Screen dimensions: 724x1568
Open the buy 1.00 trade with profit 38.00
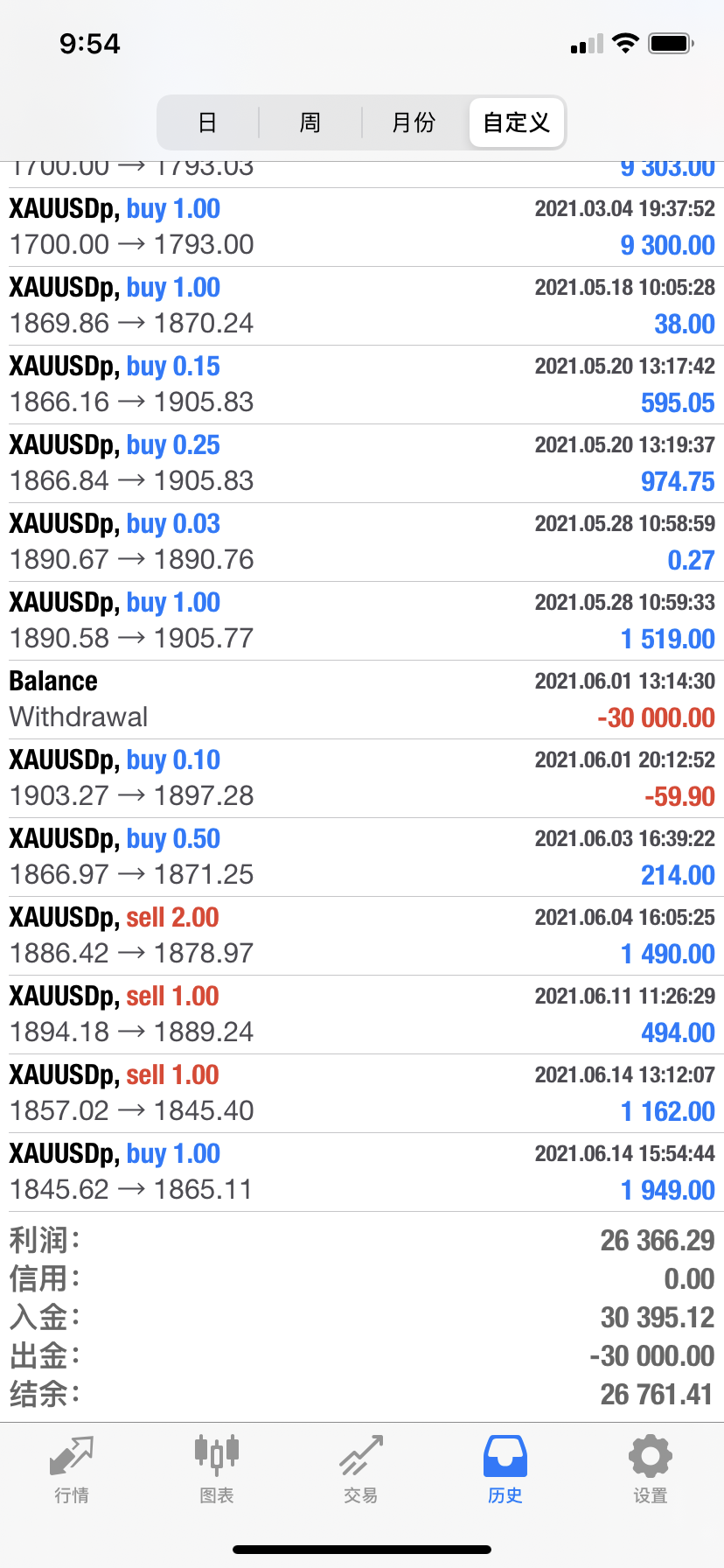tap(362, 306)
